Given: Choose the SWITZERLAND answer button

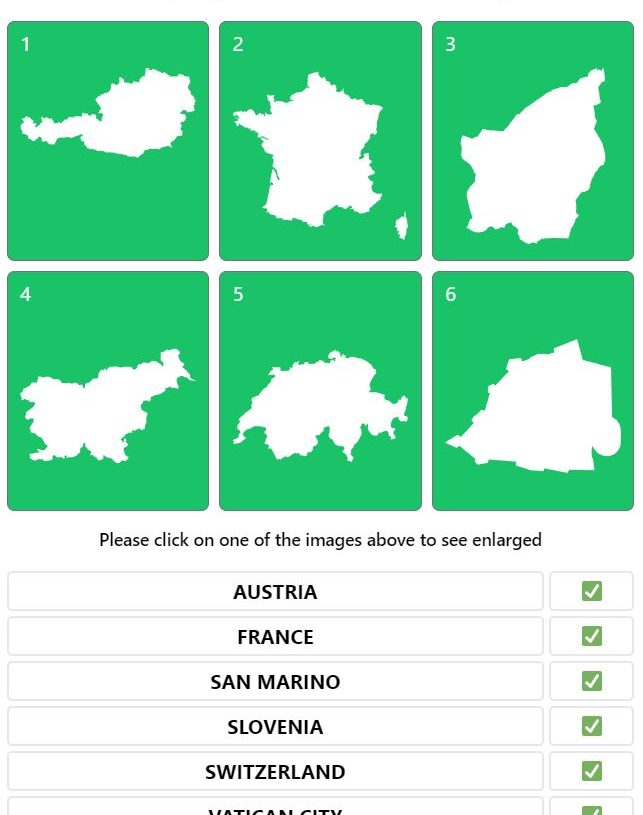Looking at the screenshot, I should (275, 771).
